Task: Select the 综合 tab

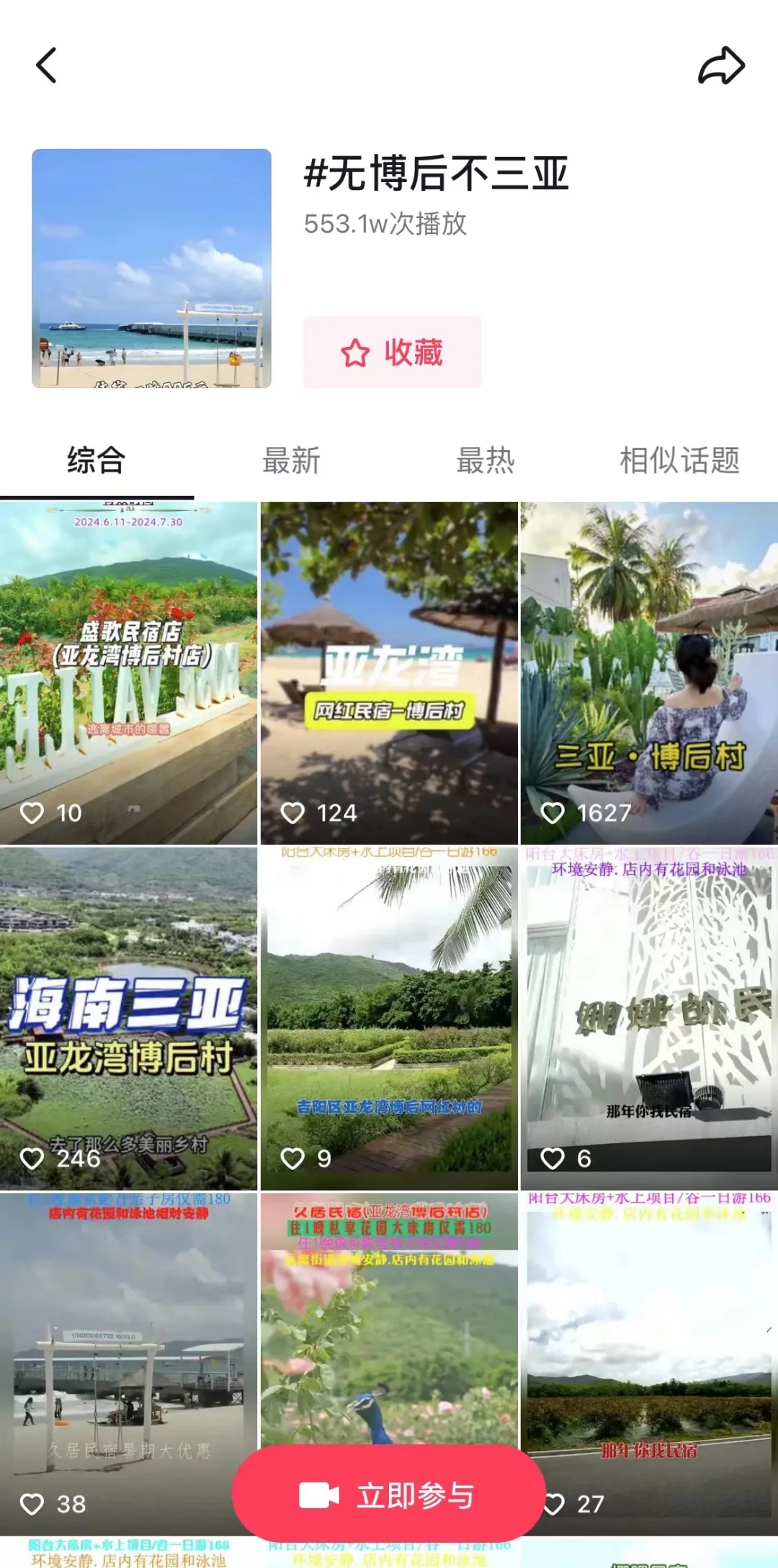Action: point(97,461)
